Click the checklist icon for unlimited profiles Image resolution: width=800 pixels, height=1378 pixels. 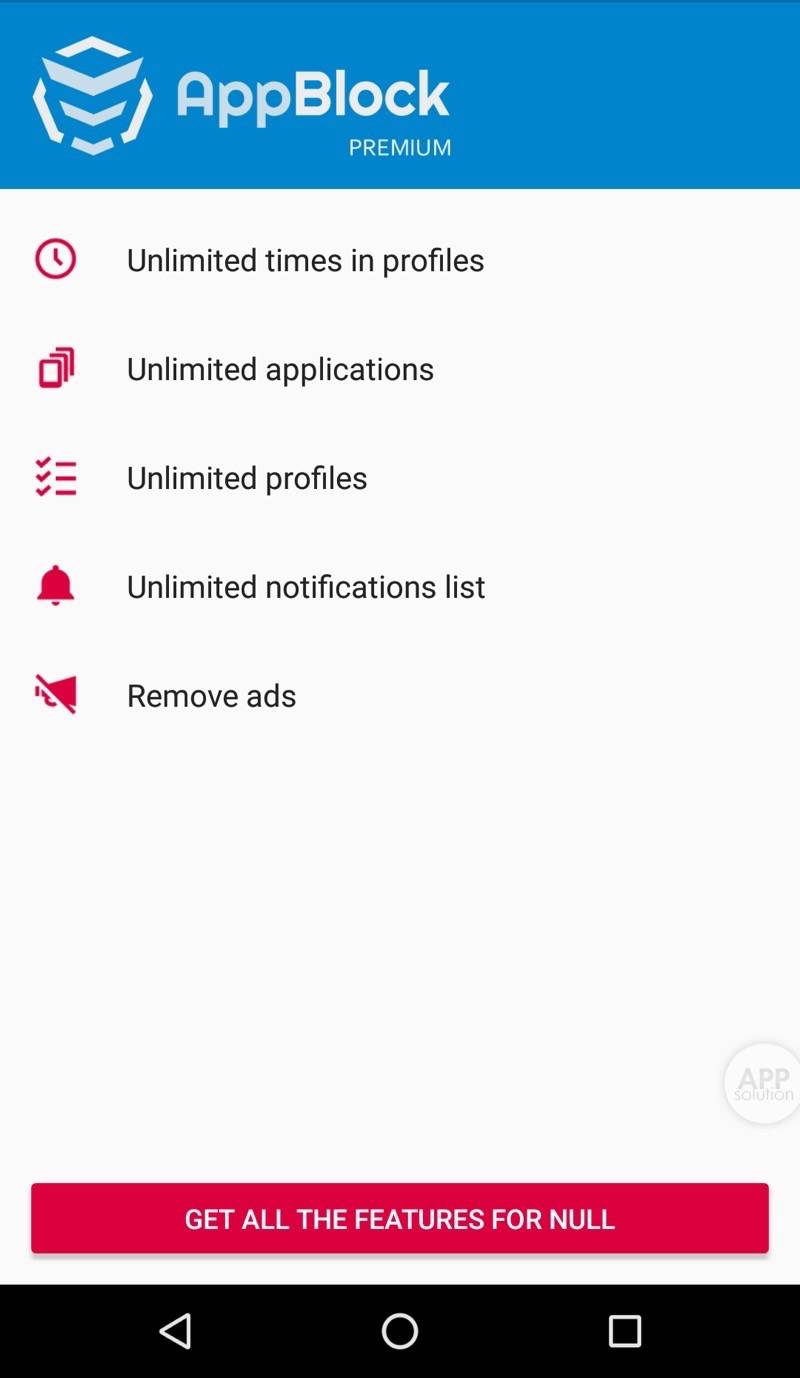56,477
